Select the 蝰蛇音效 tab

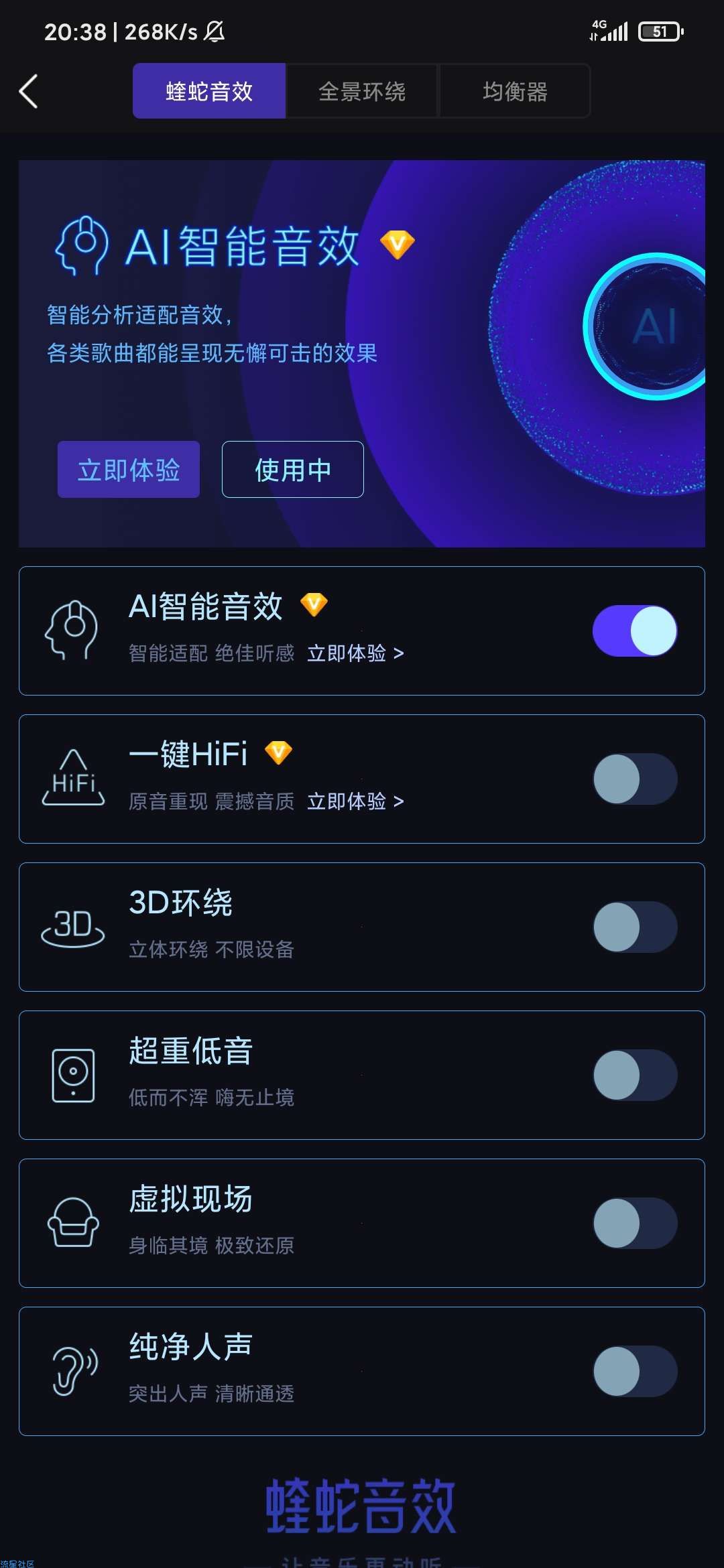(209, 91)
